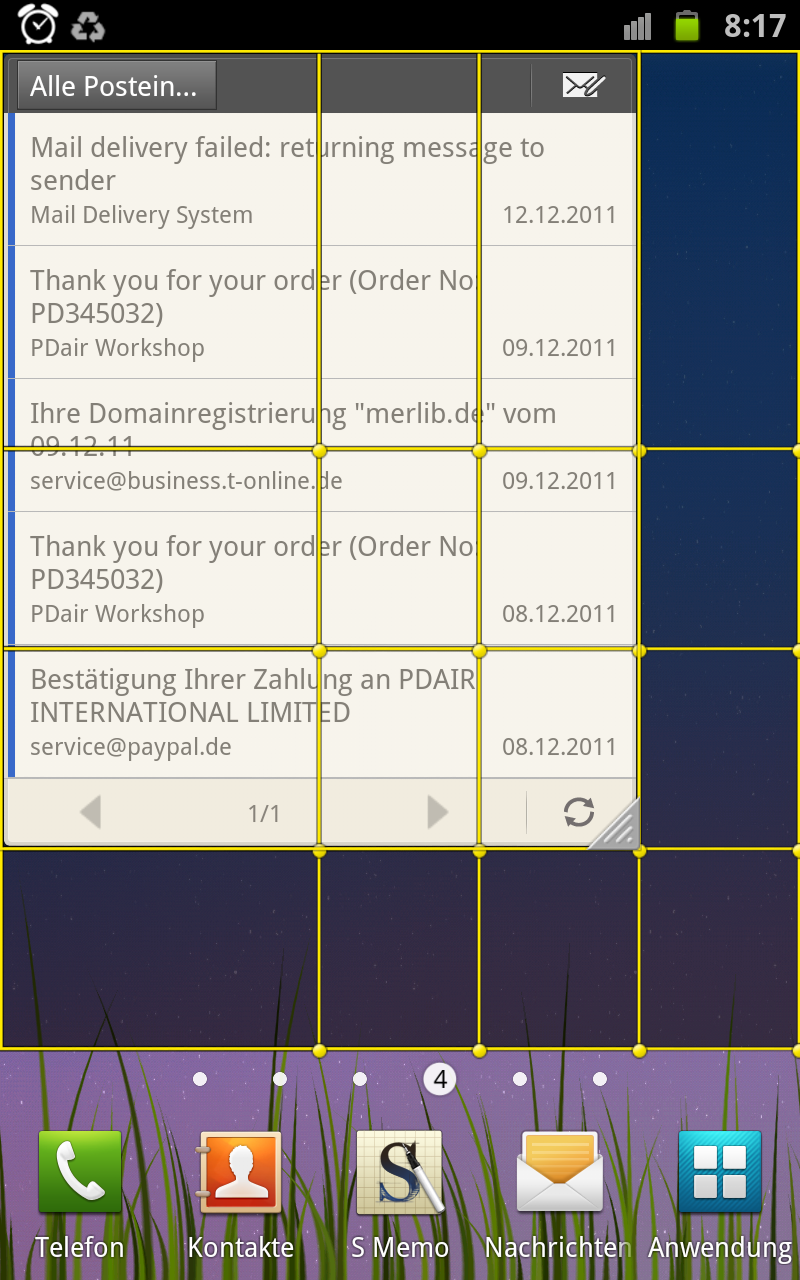Open the merlib.de Domainregistrierung email
This screenshot has height=1280, width=800.
pyautogui.click(x=322, y=446)
